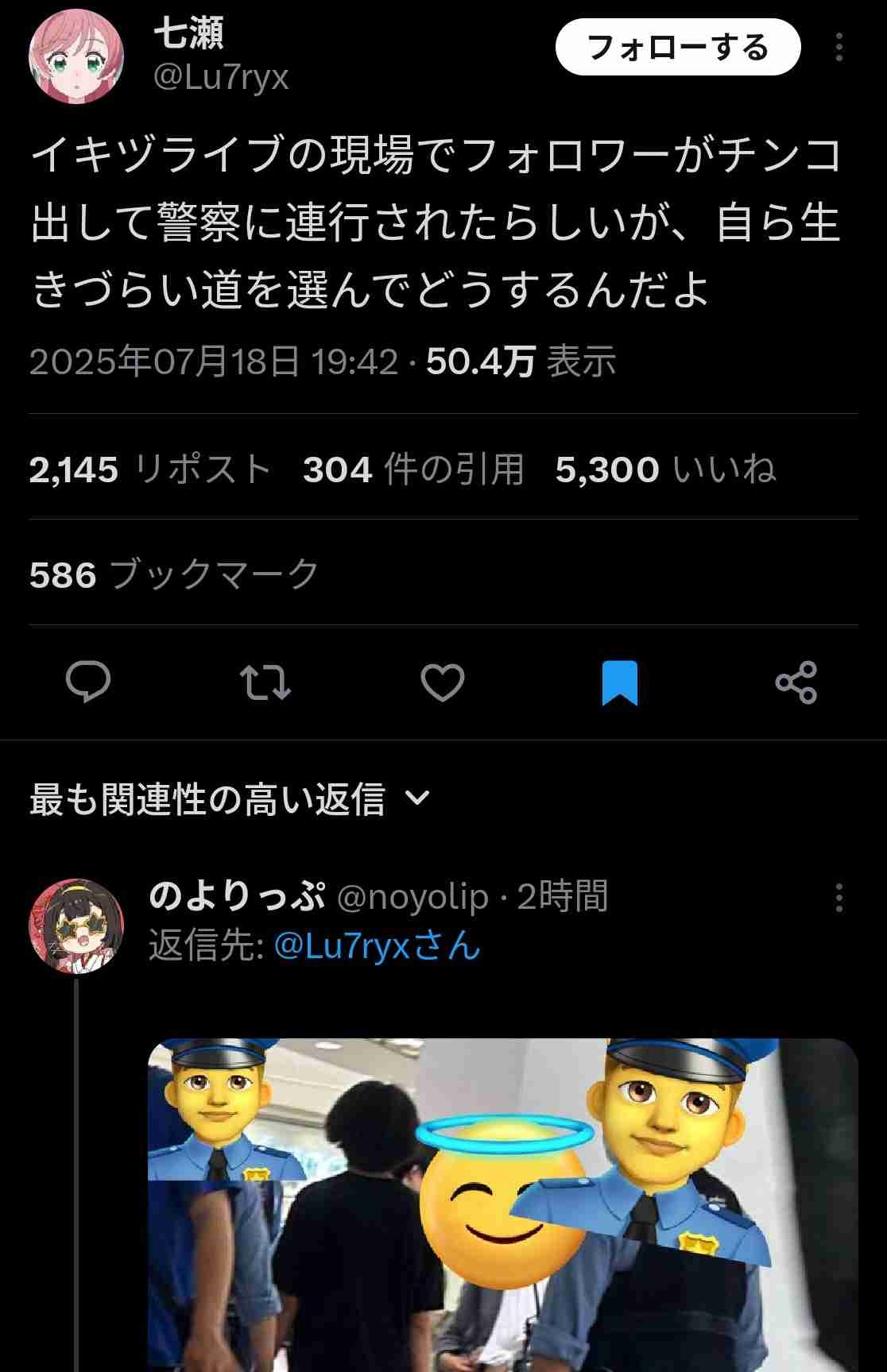Share this post
The height and width of the screenshot is (1372, 887).
796,682
